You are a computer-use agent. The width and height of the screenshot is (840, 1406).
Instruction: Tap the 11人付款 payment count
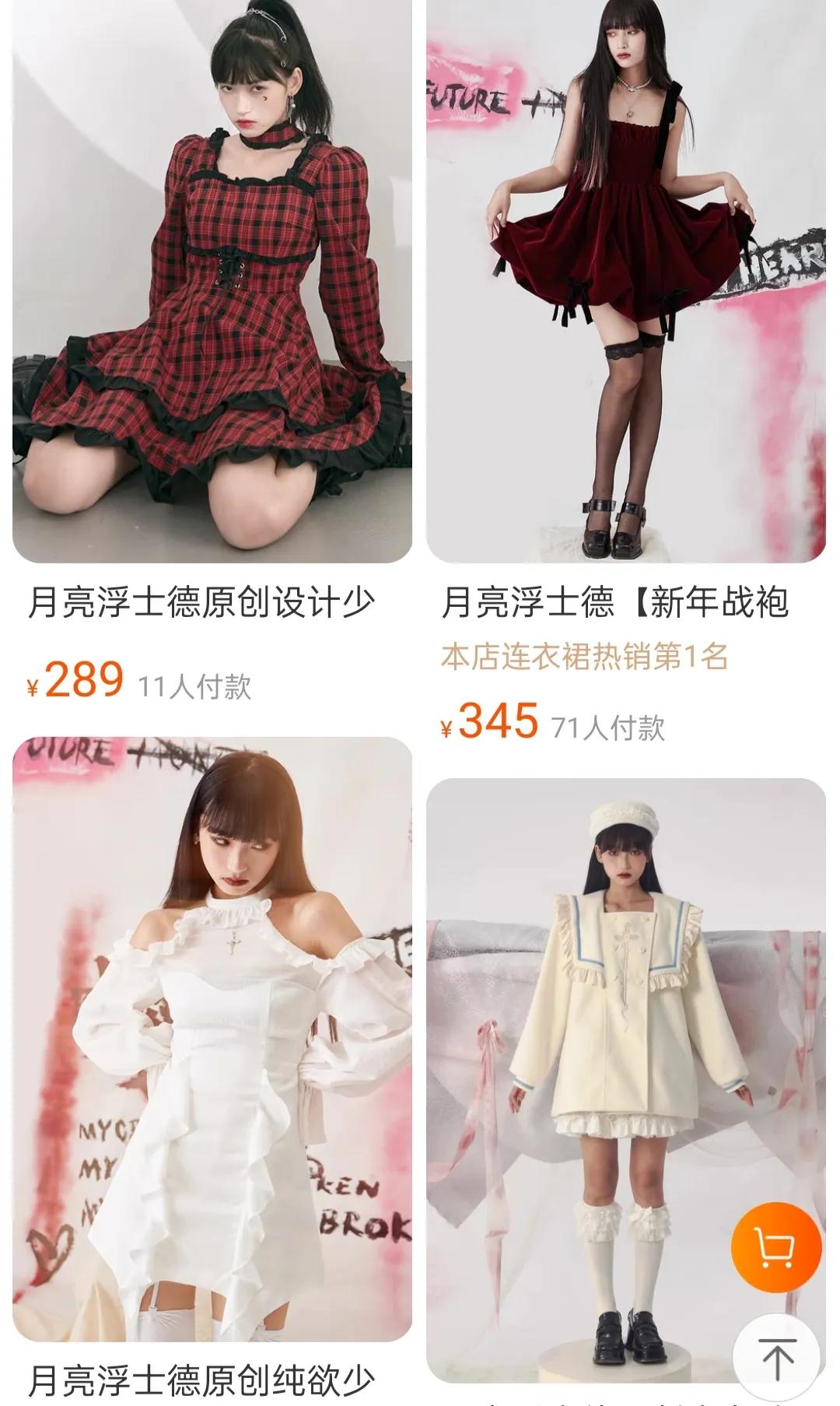tap(196, 686)
